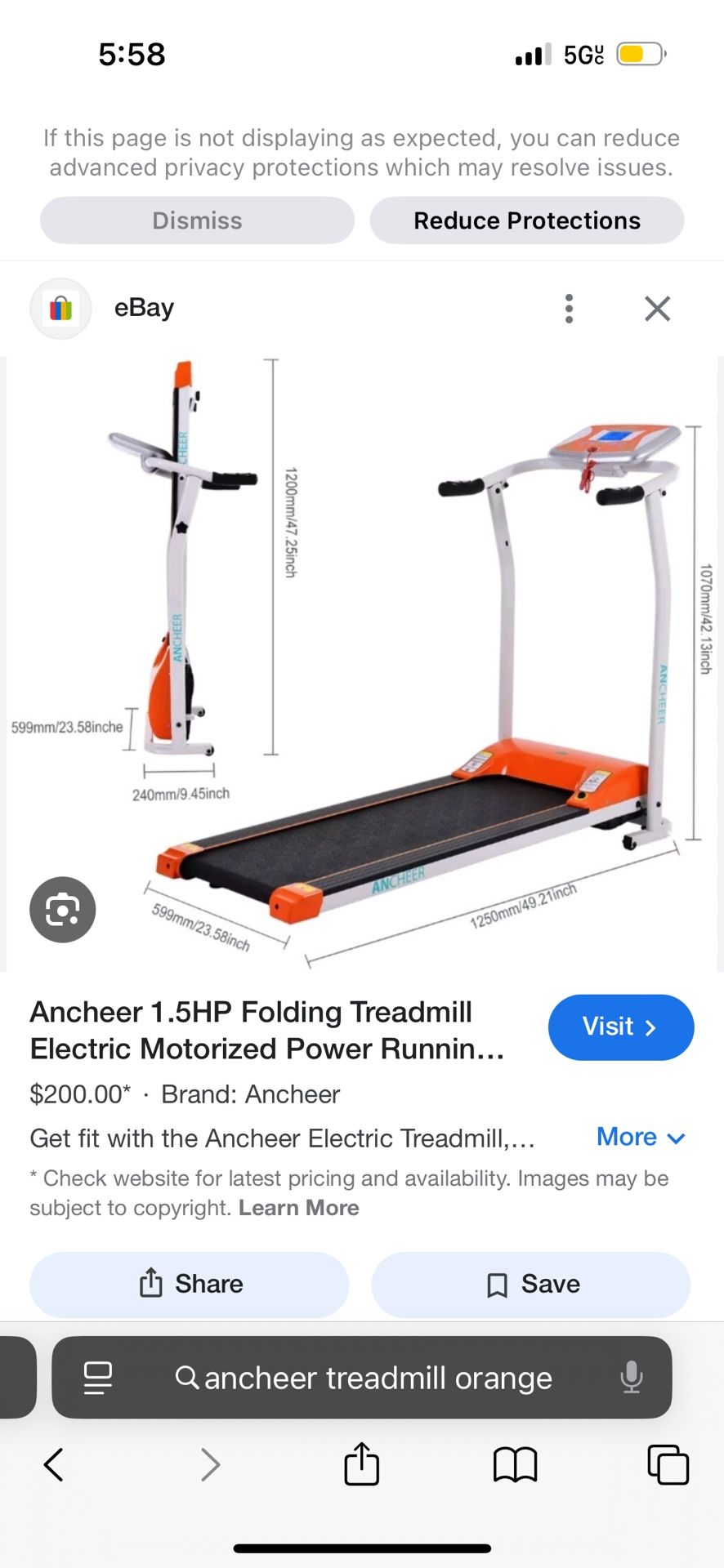Open Safari bookmarks
724x1568 pixels.
coord(514,1464)
